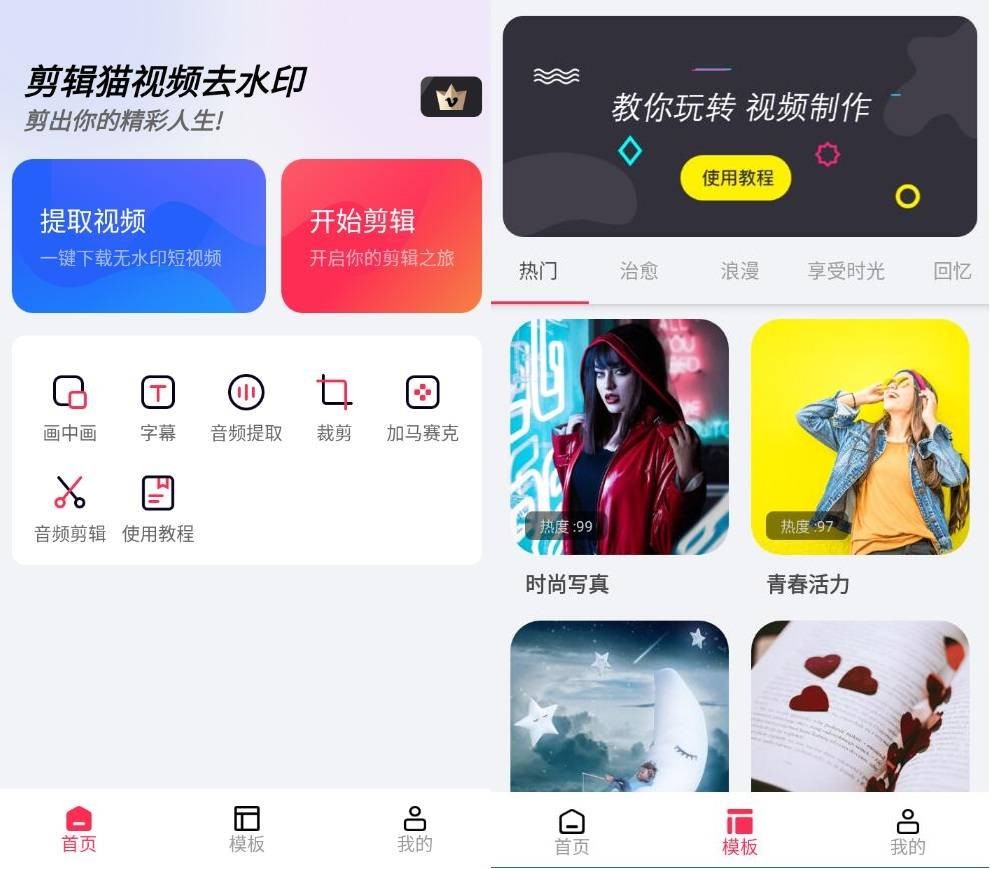Open the 时尚写真 template
991x869 pixels.
[x=619, y=437]
